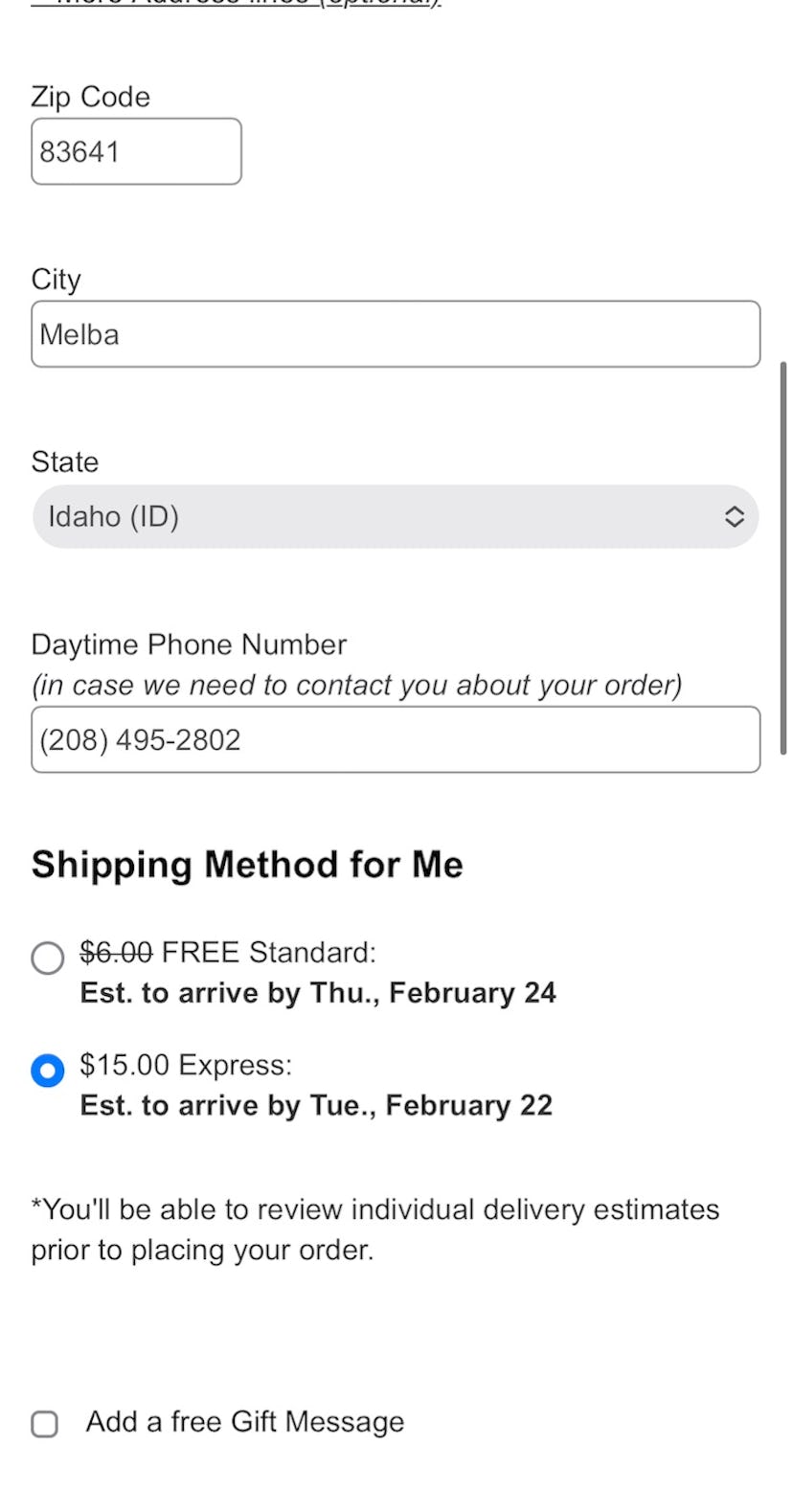
Task: Click the City input showing Melba
Action: 396,333
